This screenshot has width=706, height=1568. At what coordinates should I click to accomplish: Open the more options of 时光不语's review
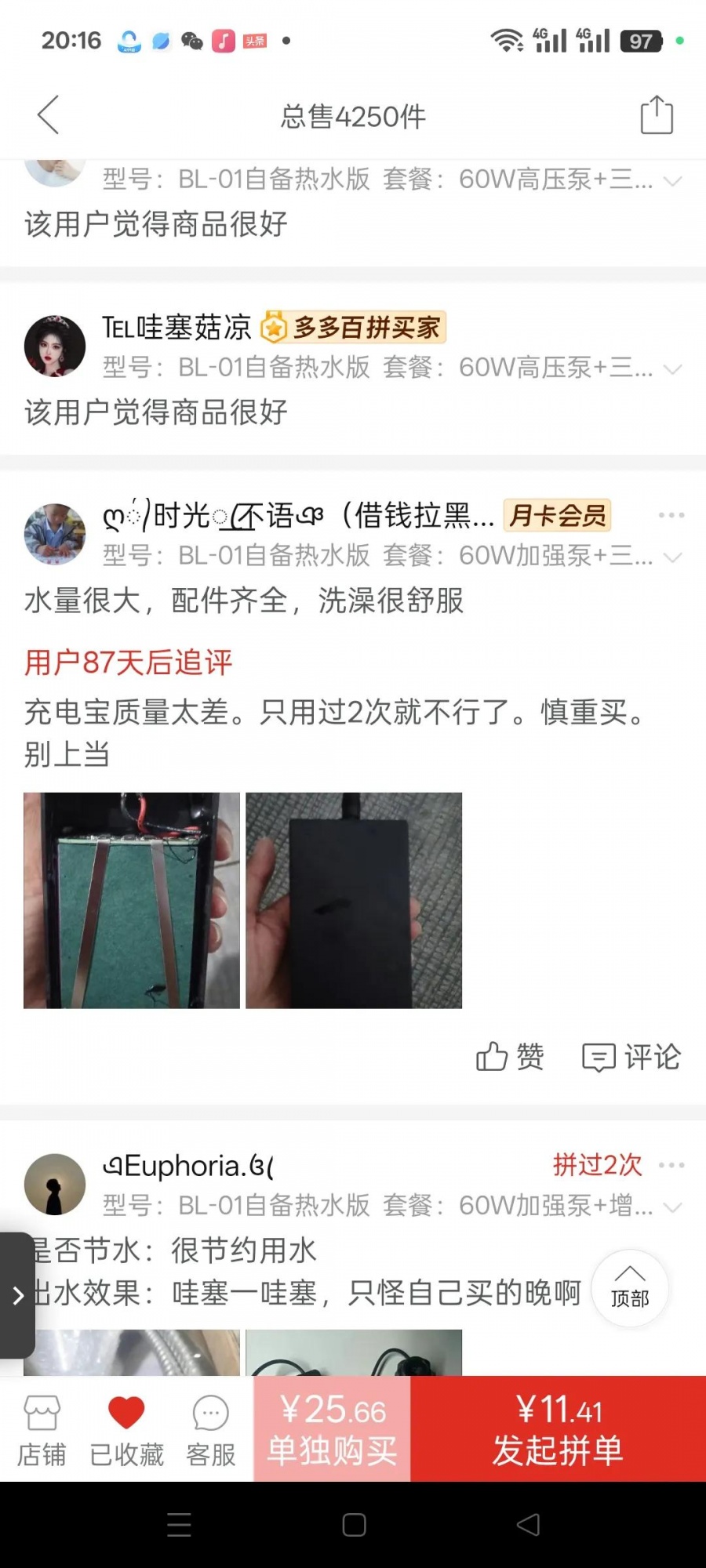[x=671, y=515]
